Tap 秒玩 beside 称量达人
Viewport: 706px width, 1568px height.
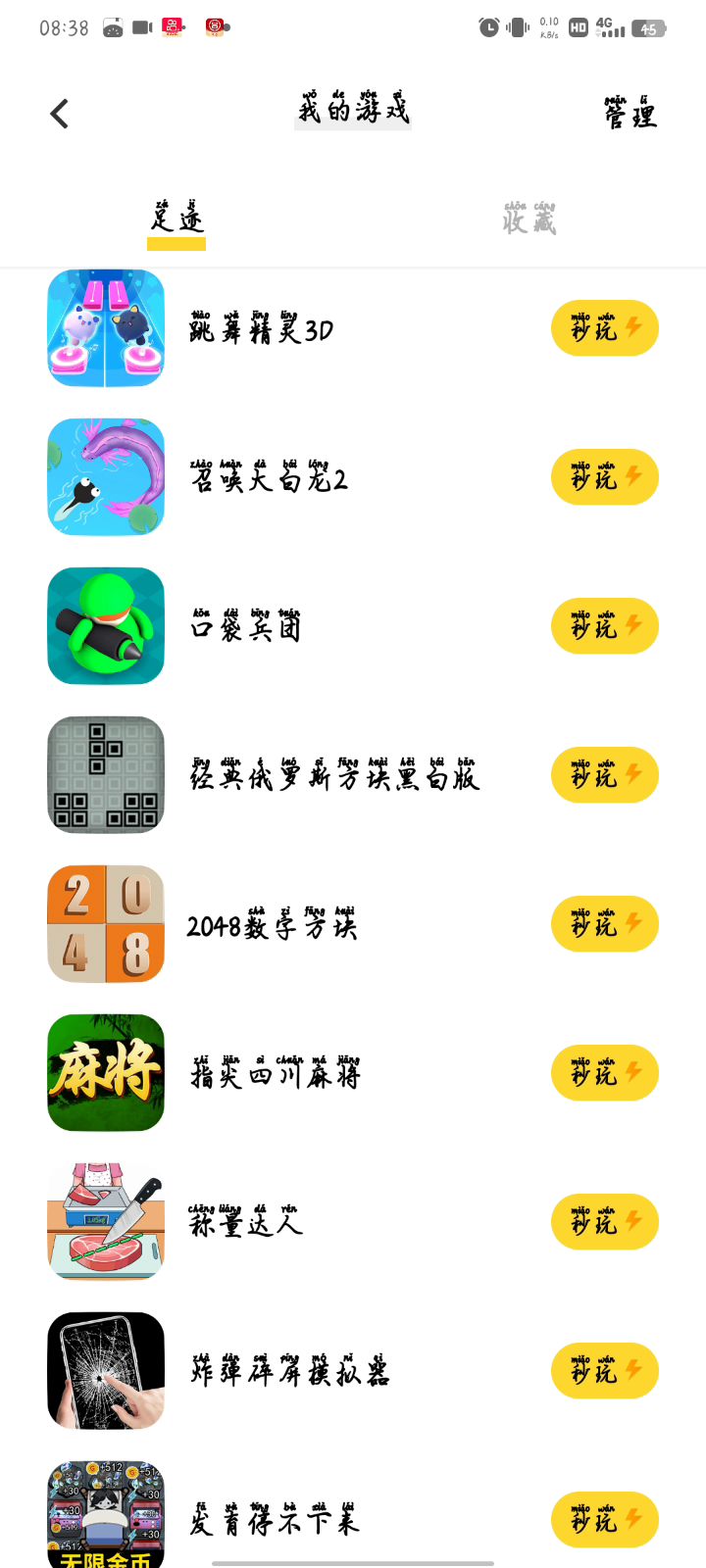coord(604,1222)
